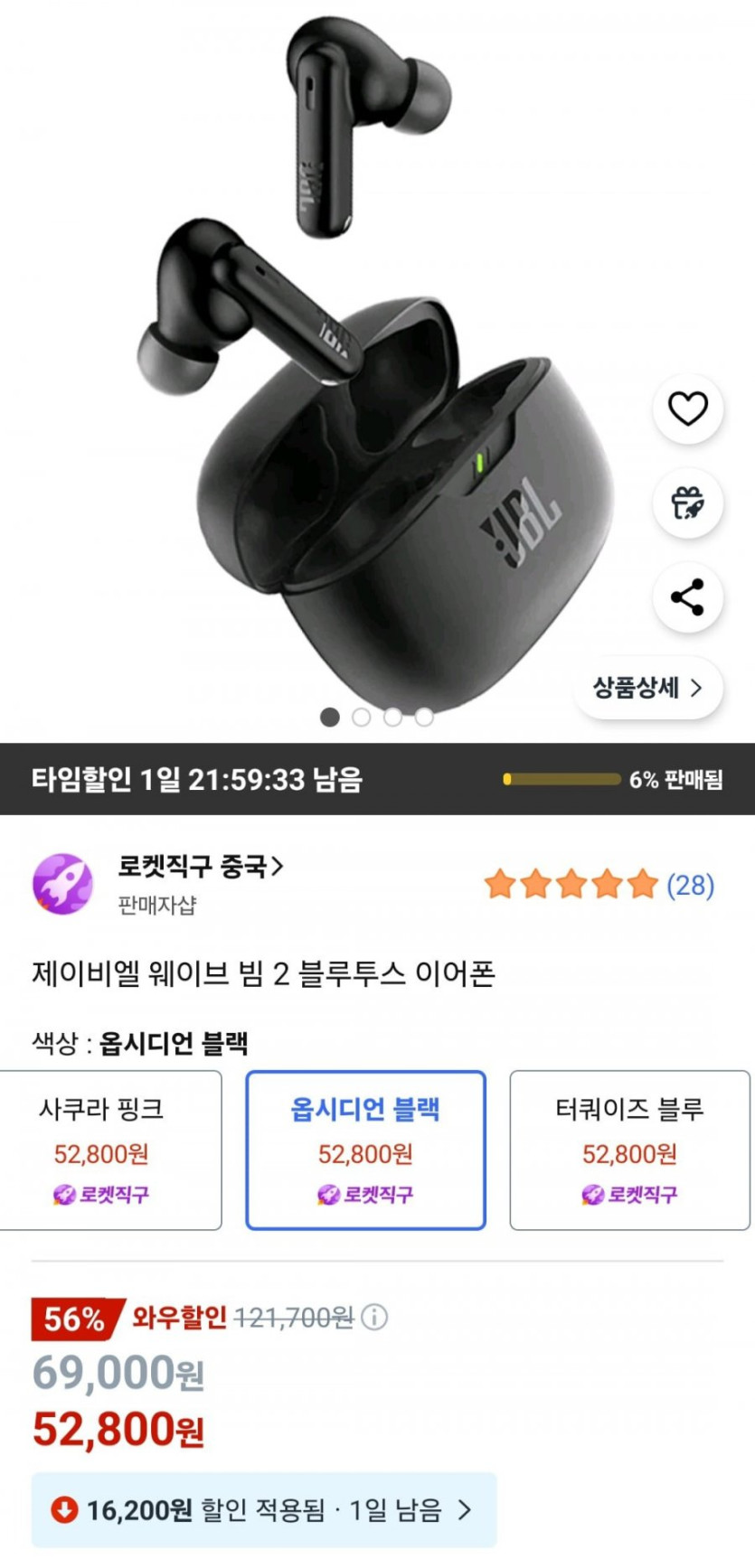
Task: Open the 로켓직구 중국 seller shop
Action: pos(200,868)
